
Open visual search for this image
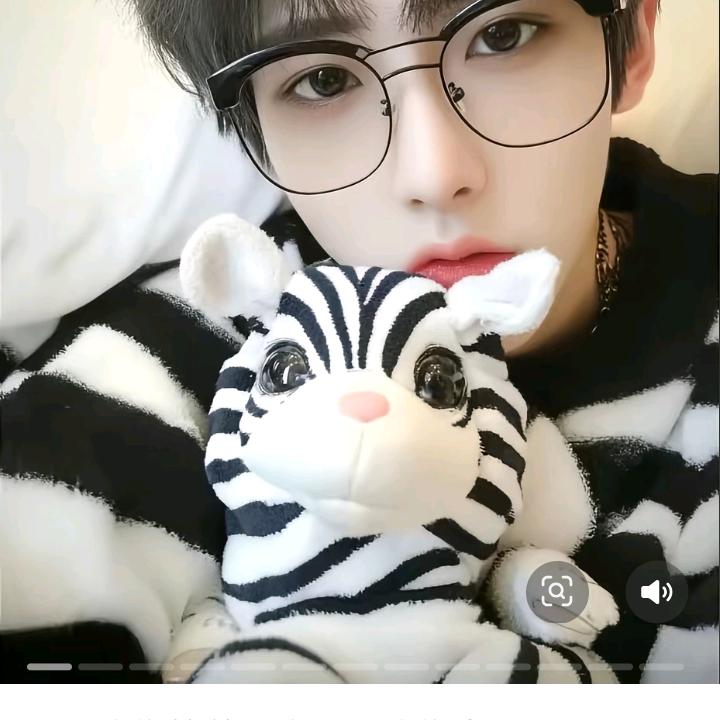point(557,592)
